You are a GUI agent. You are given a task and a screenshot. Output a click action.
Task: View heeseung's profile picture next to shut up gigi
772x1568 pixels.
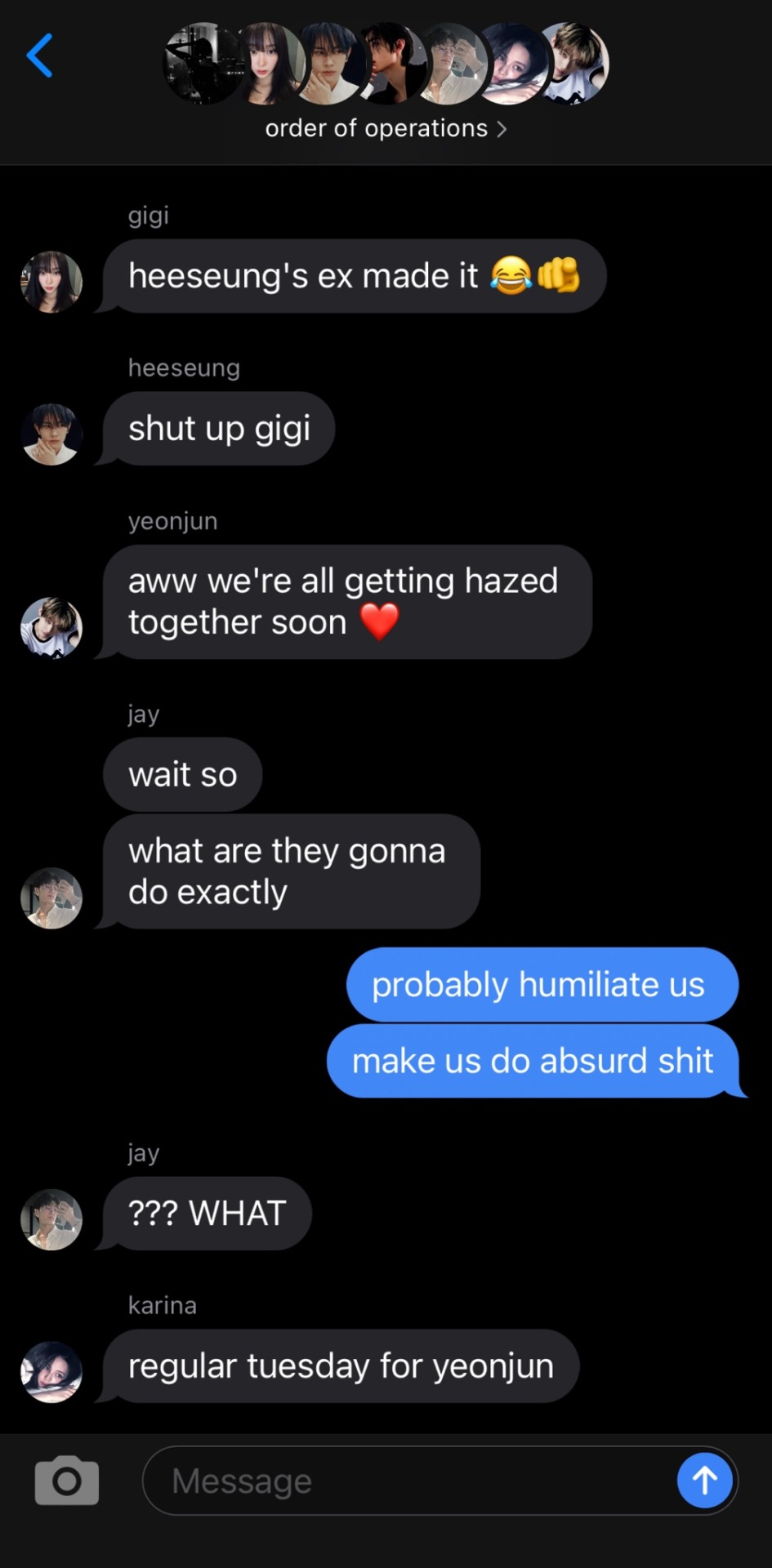coord(51,434)
